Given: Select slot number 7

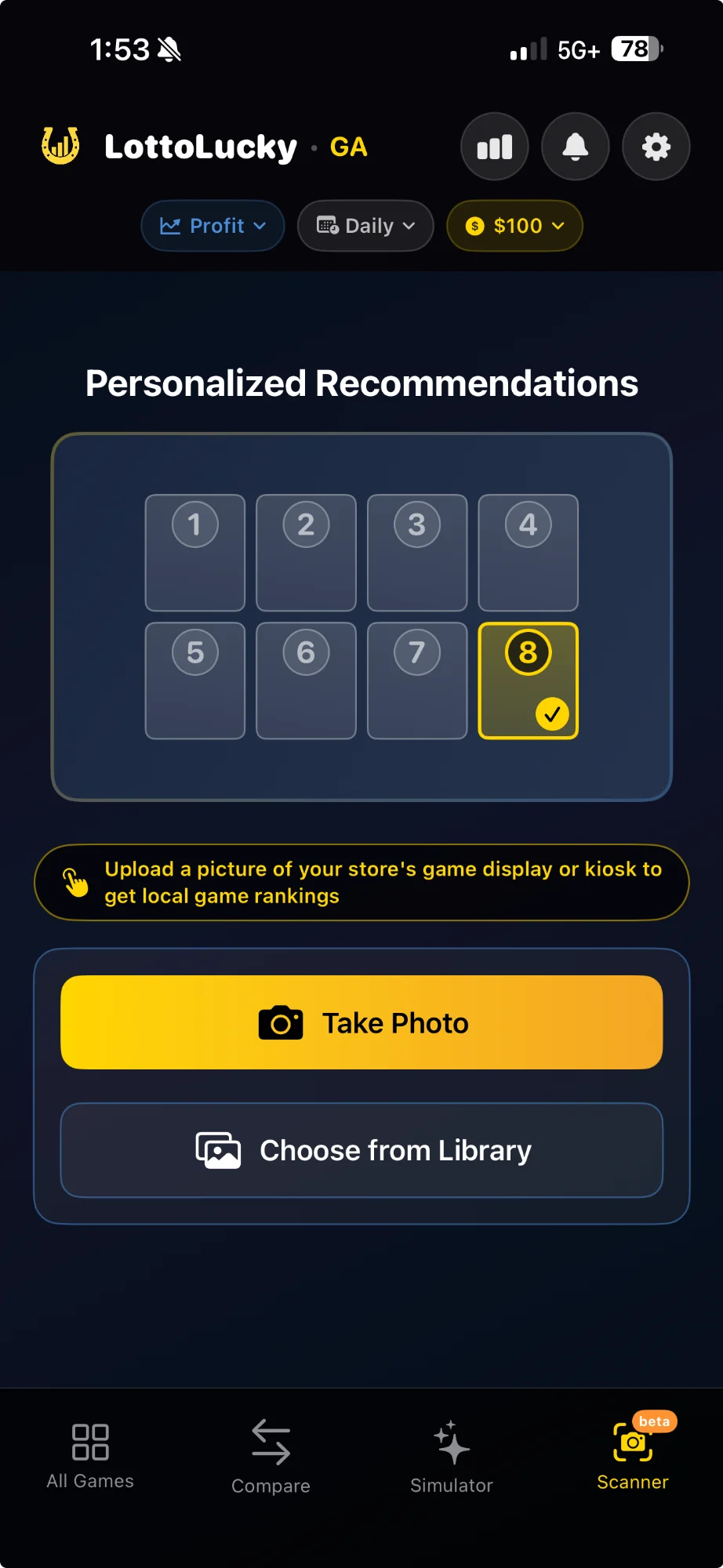Looking at the screenshot, I should click(417, 681).
